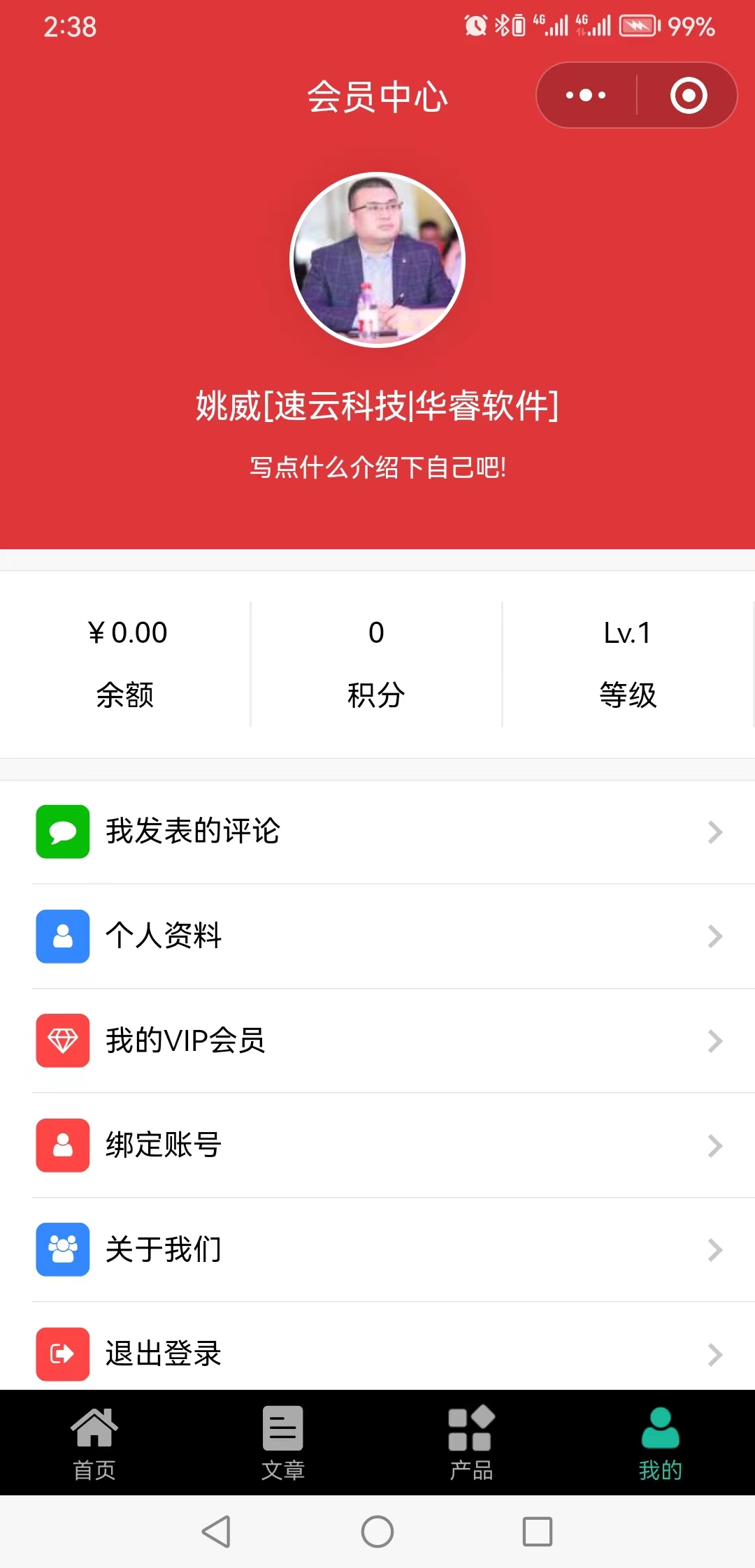
Task: Open the mini program more-options menu
Action: (586, 95)
